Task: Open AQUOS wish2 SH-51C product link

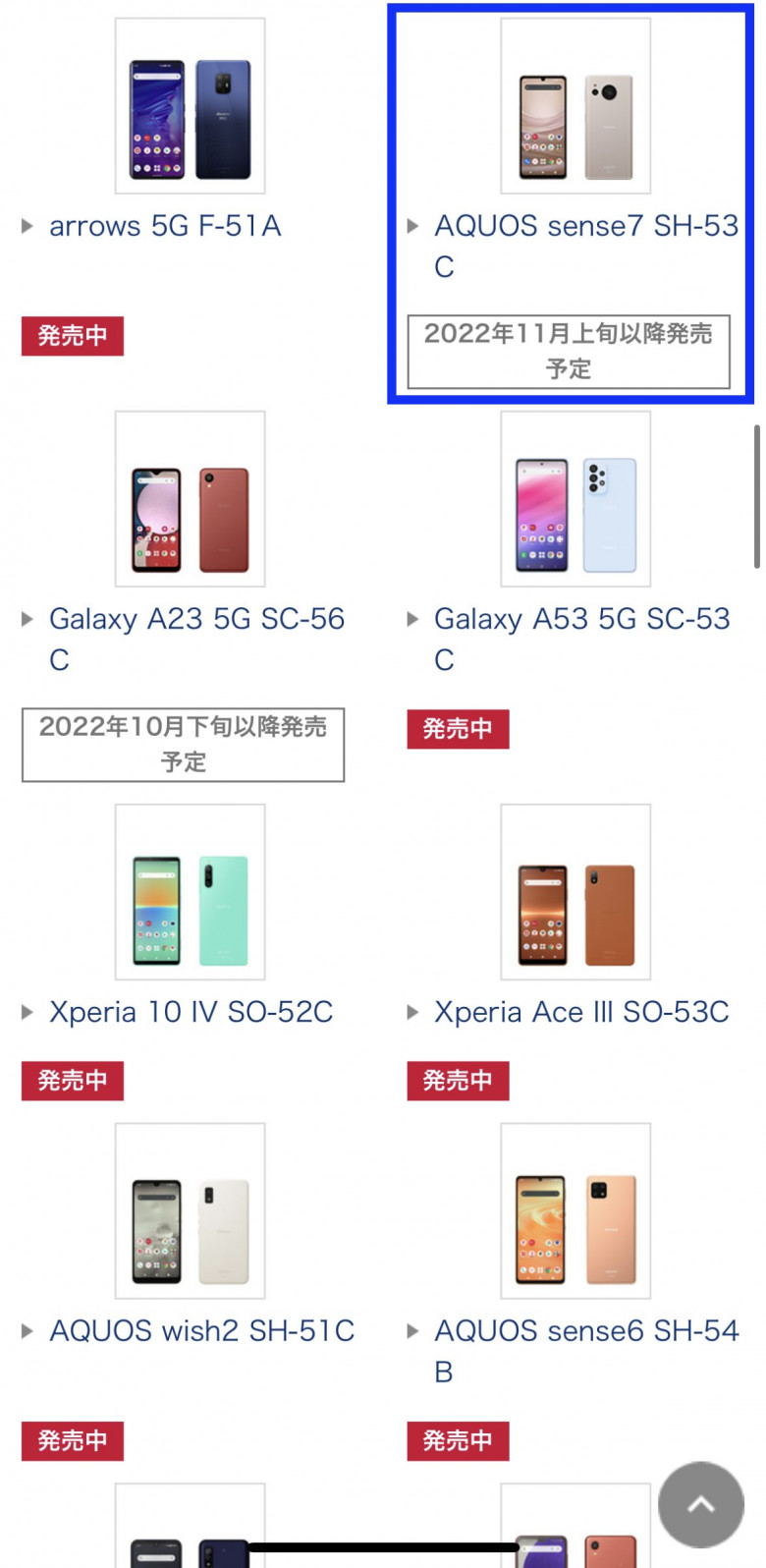Action: pos(201,1331)
